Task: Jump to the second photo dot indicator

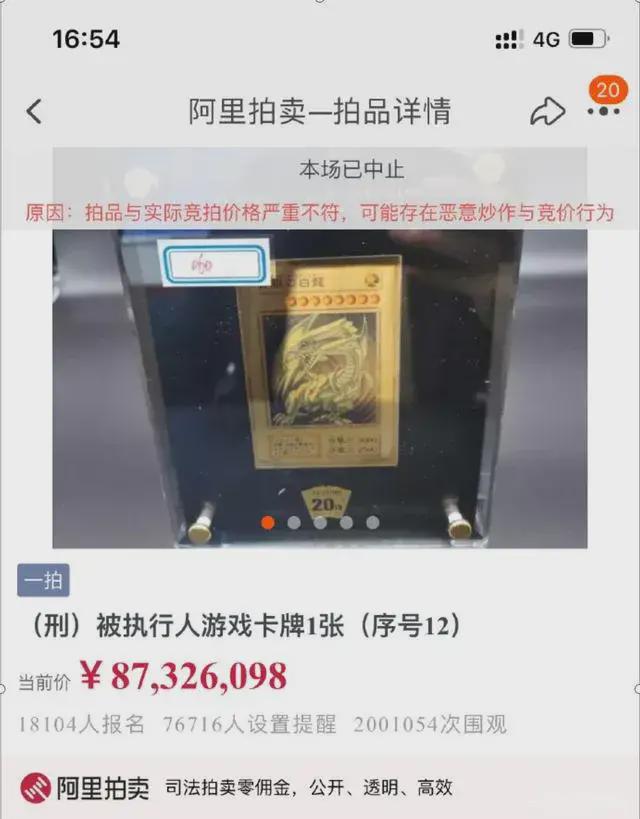Action: coord(294,522)
